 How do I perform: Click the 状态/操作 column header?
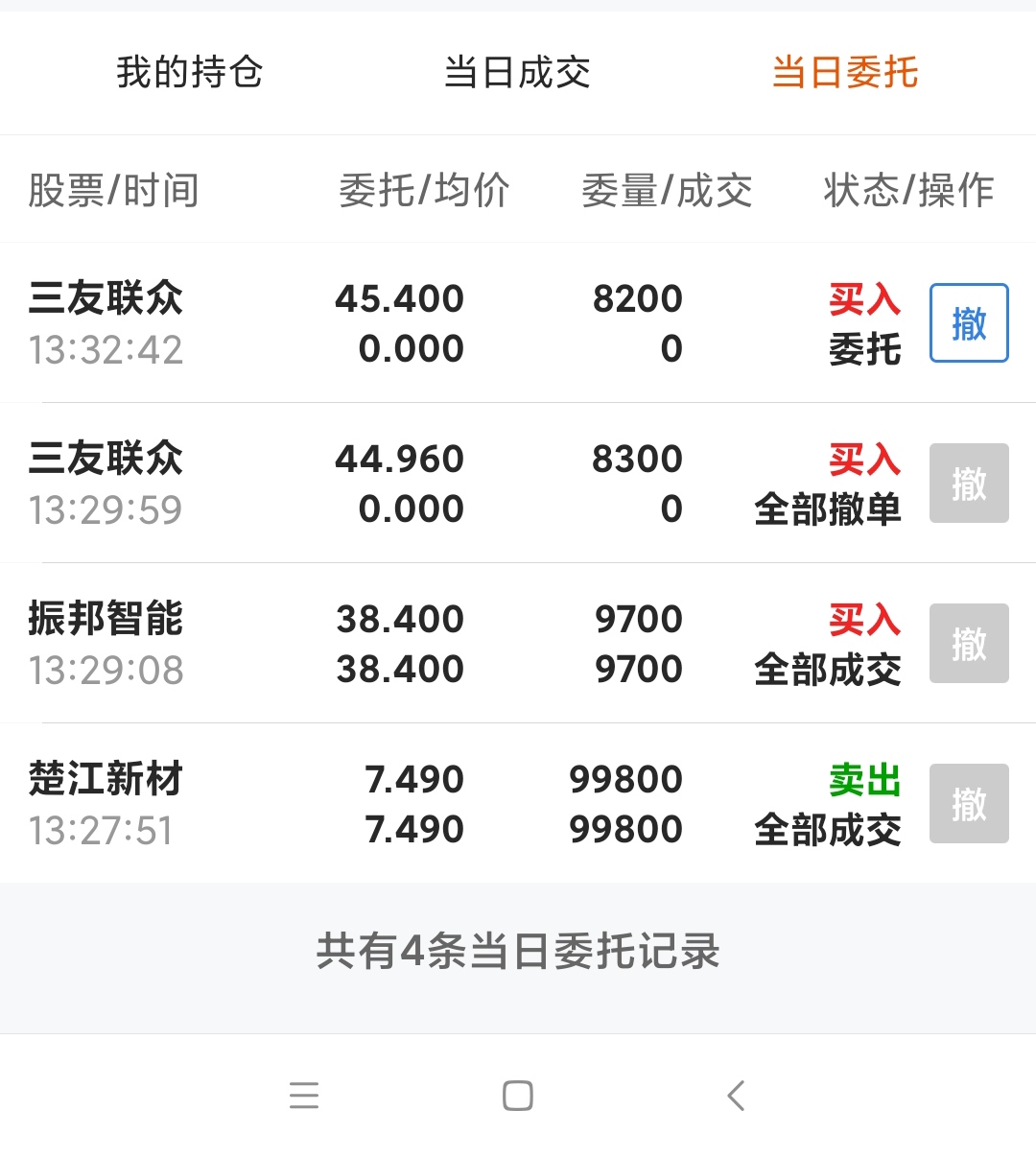coord(908,190)
